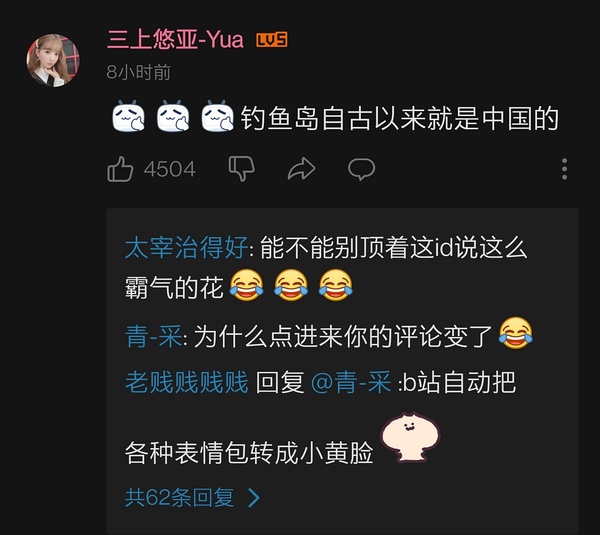Expand all 62 replies (共62条回复)
The image size is (600, 535).
pos(192,497)
